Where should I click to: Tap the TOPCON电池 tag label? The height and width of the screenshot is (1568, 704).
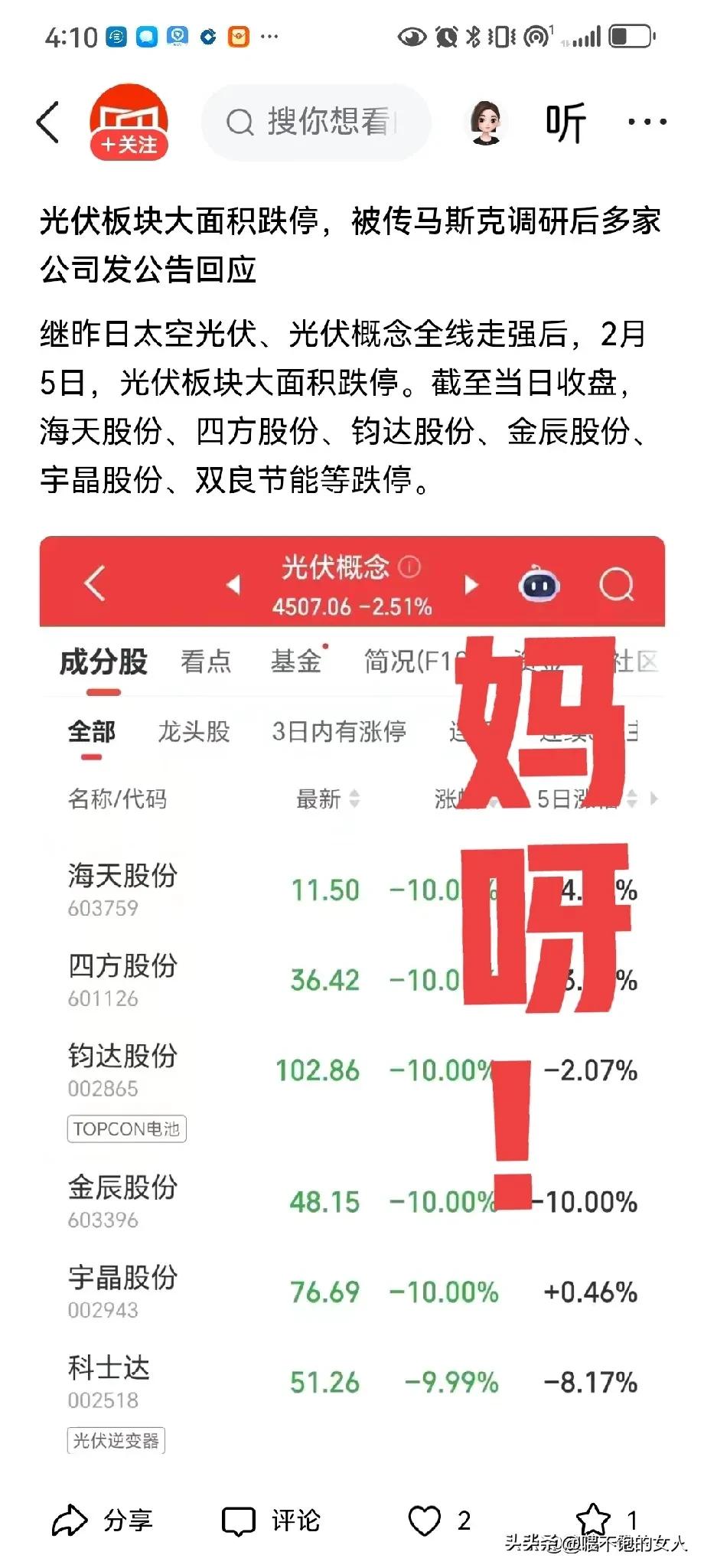127,1129
